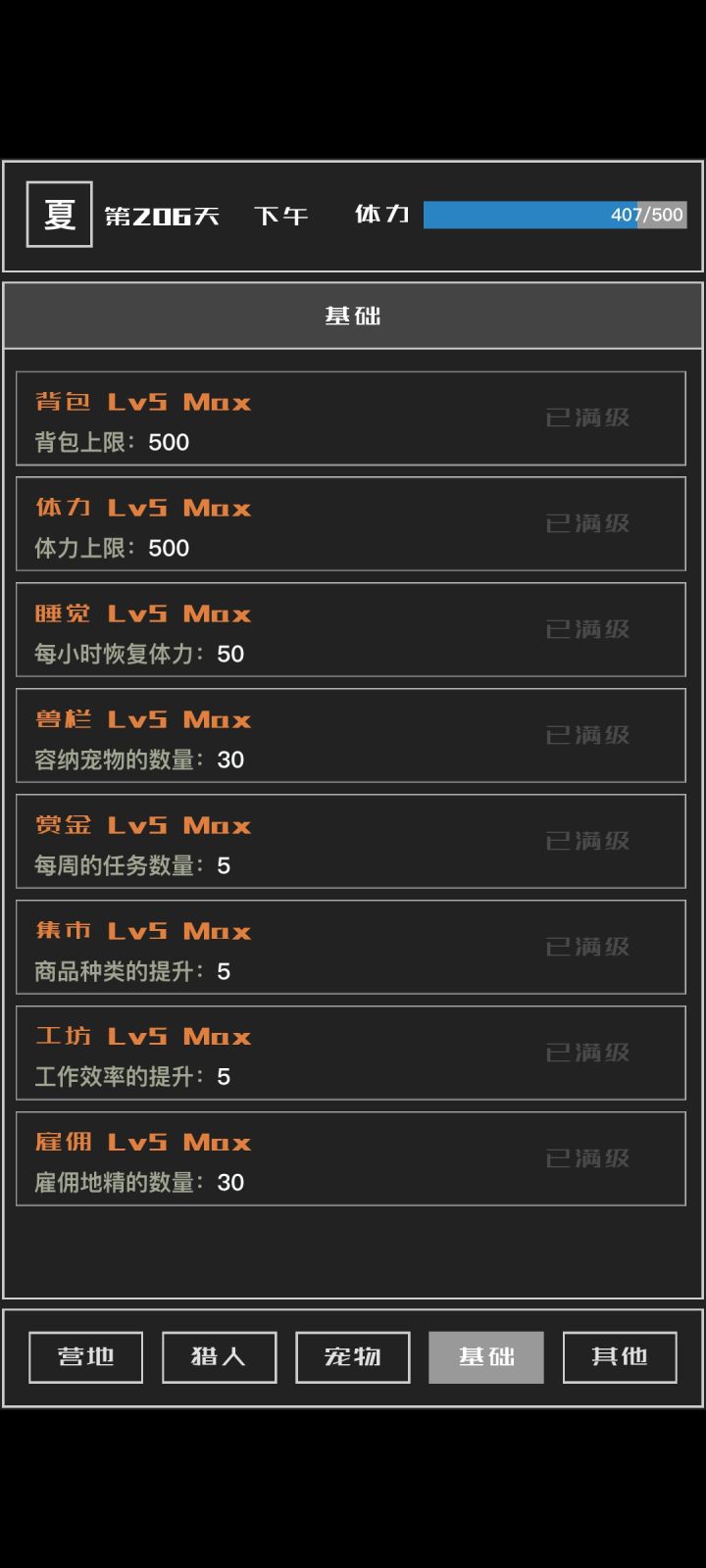Switch to the 基础 tab at bottom
Screen dimensions: 706x1568
click(486, 1356)
